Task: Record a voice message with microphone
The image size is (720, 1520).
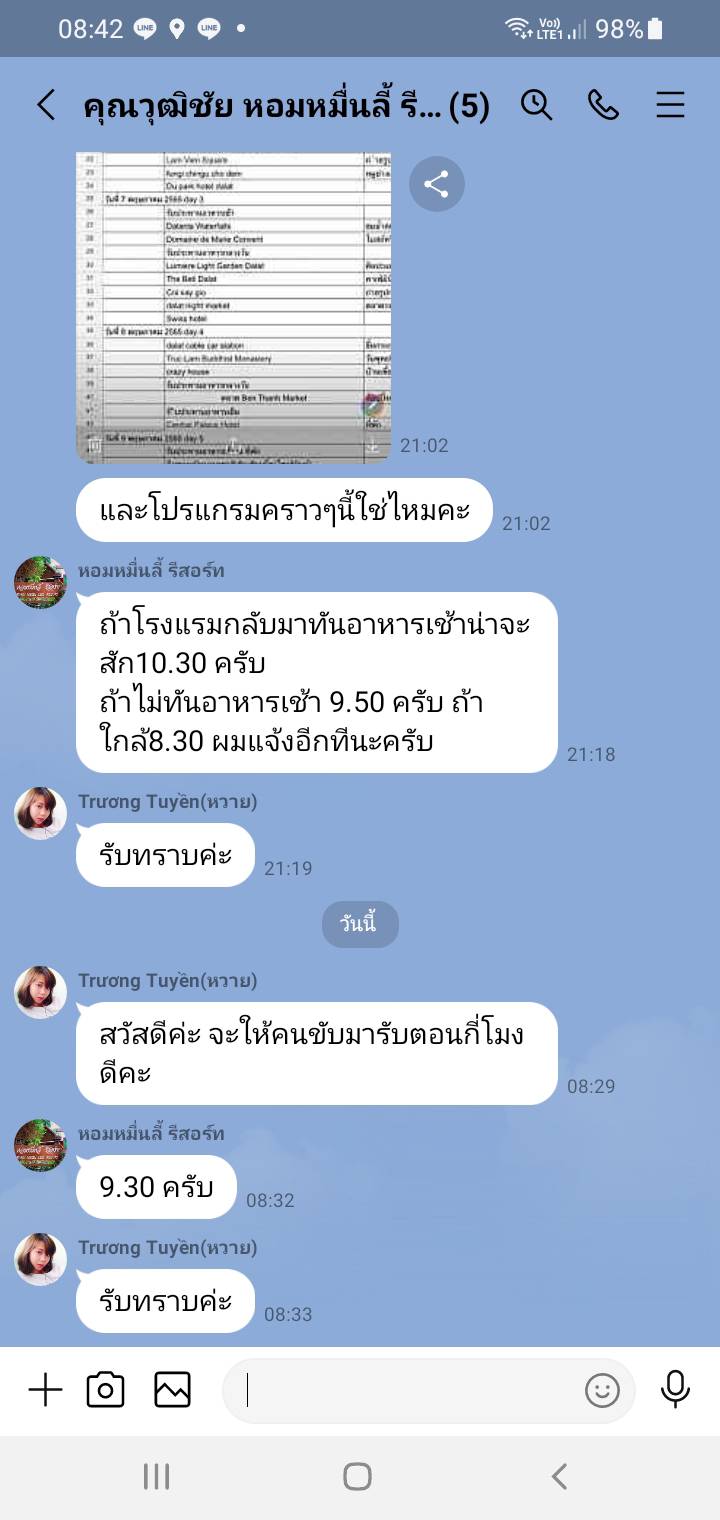Action: pos(676,1390)
